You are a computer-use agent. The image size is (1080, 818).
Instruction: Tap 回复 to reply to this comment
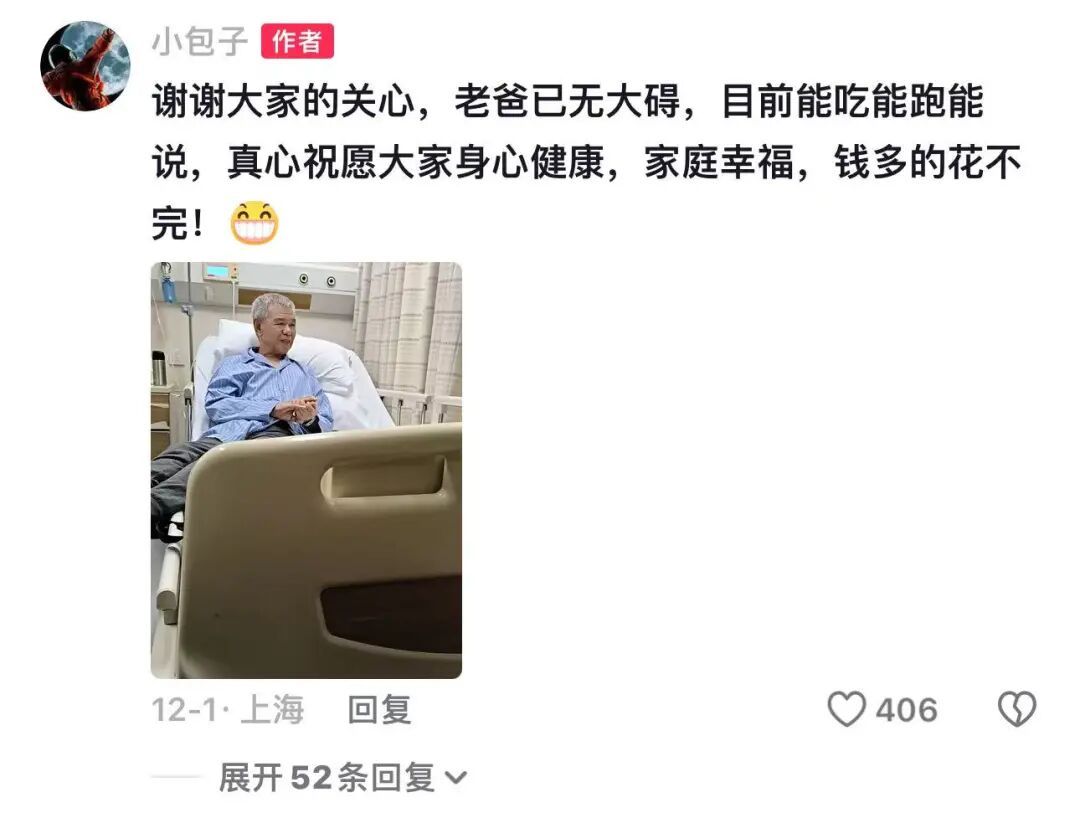[379, 710]
